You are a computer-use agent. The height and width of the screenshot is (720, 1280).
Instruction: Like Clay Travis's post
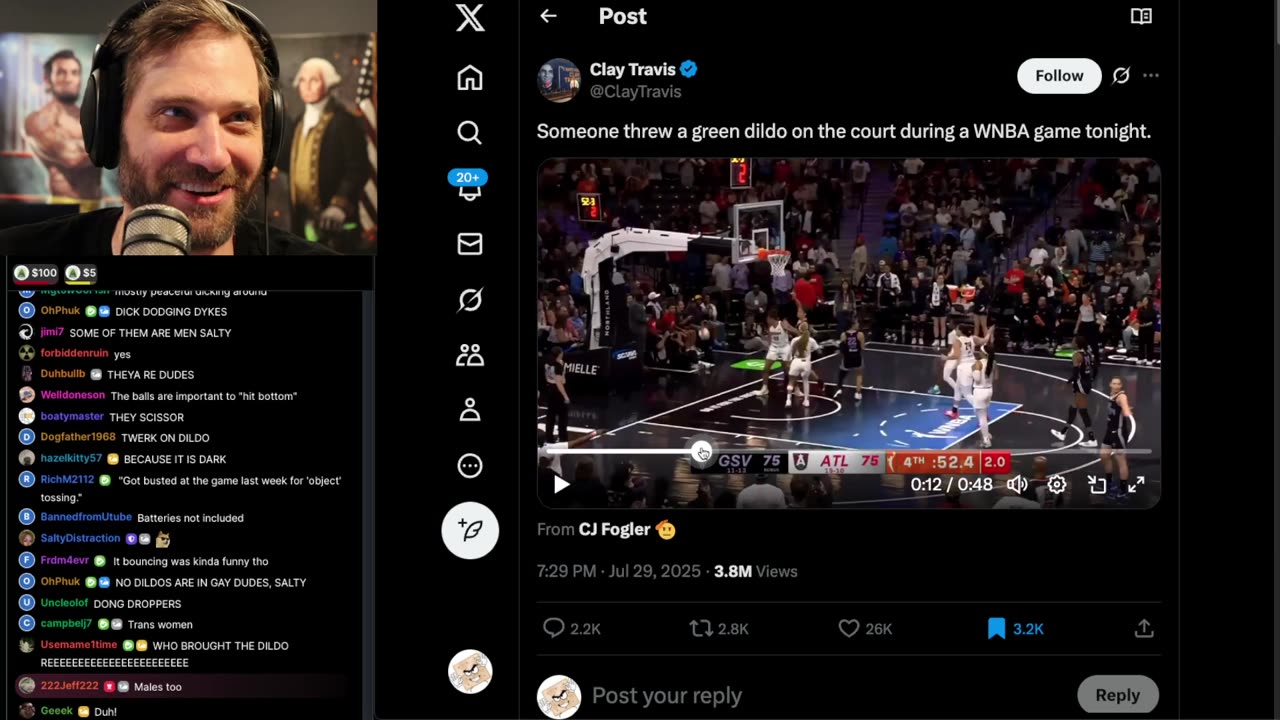(849, 628)
